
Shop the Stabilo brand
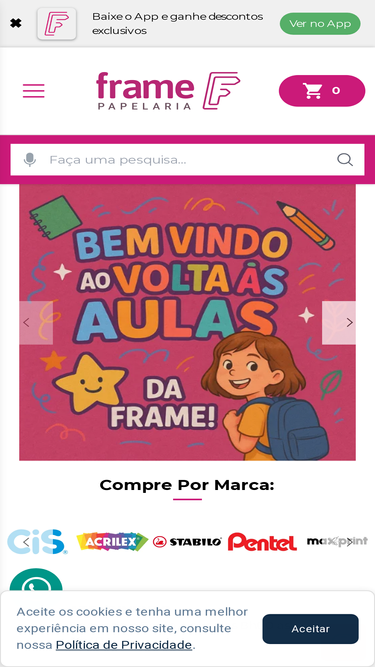[187, 542]
